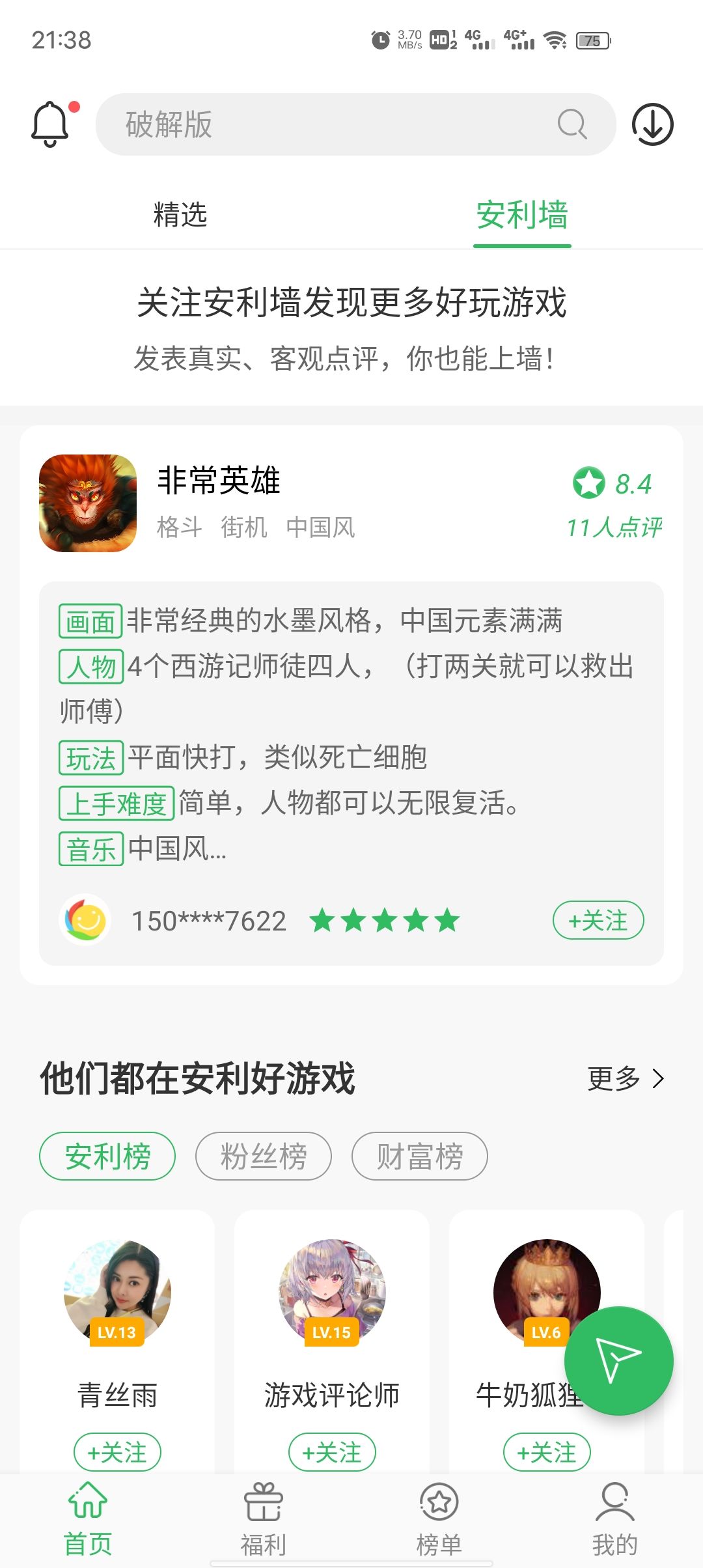703x1568 pixels.
Task: Open 福利 in the bottom navigation
Action: tap(264, 1517)
